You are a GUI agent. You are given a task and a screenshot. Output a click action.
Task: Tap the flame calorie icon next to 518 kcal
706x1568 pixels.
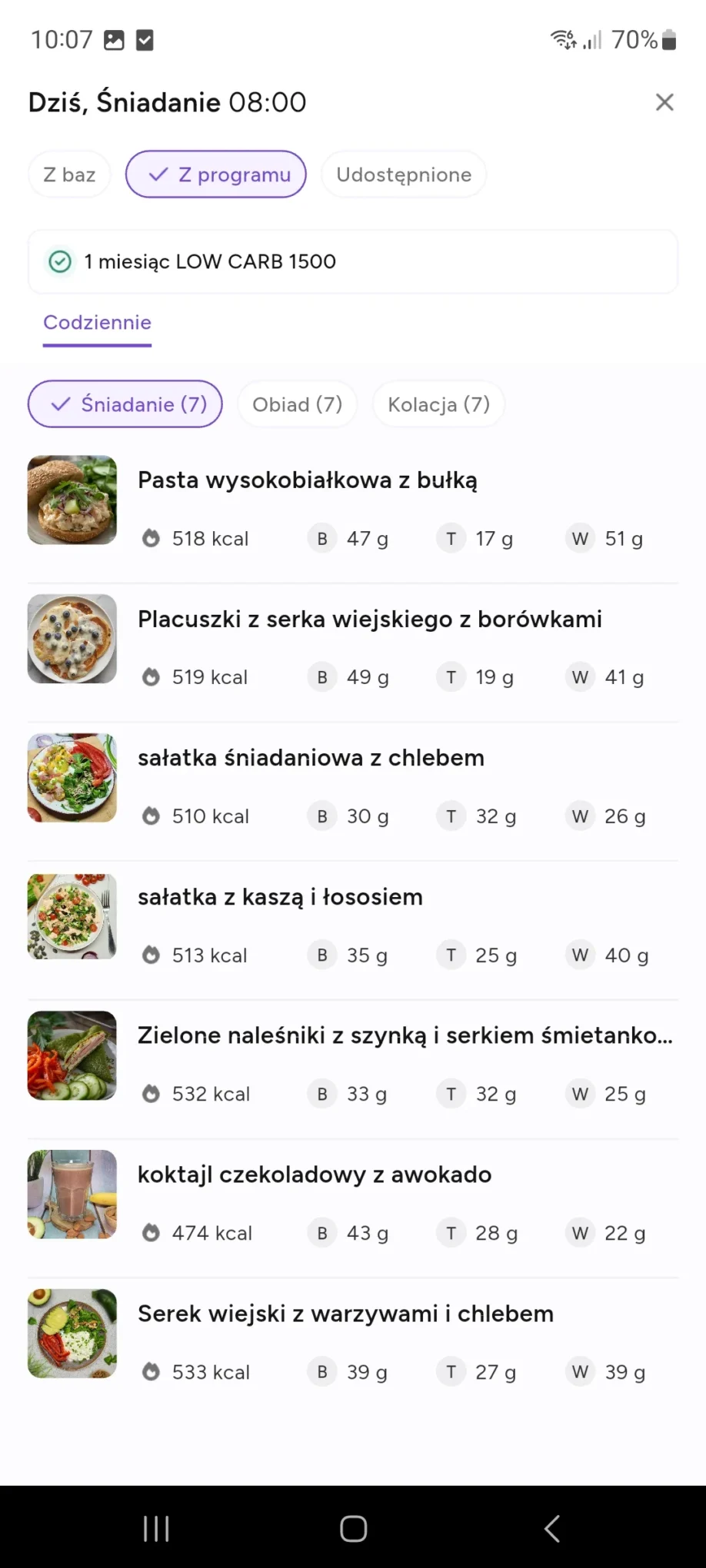(151, 538)
